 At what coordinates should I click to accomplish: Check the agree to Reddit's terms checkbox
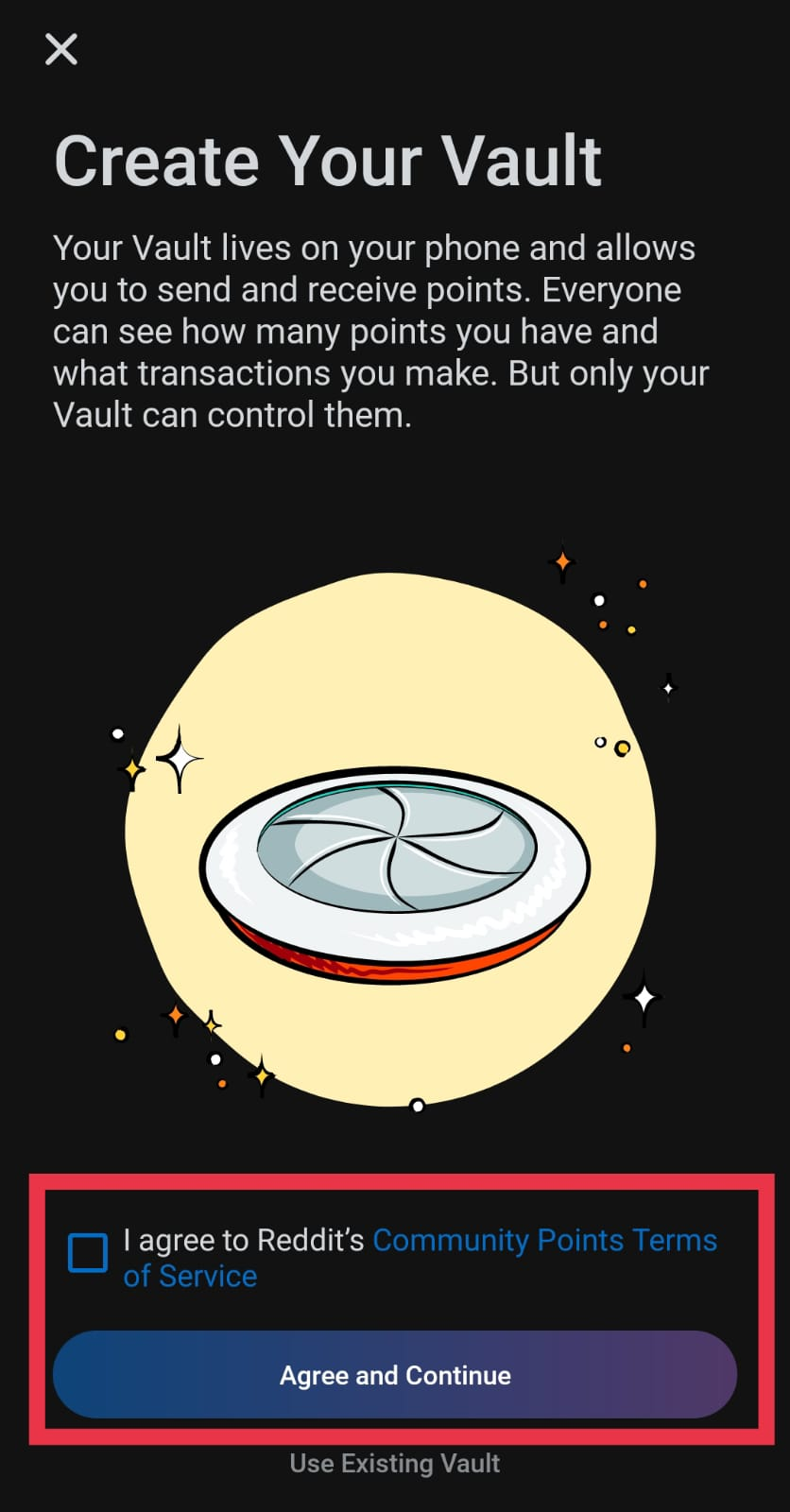click(88, 1253)
